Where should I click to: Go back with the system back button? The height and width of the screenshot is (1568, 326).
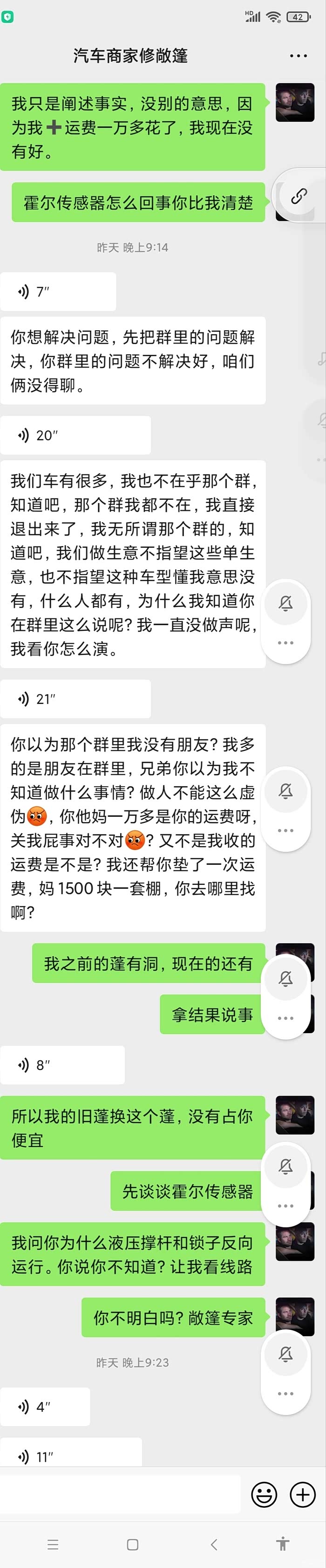coord(213,1544)
